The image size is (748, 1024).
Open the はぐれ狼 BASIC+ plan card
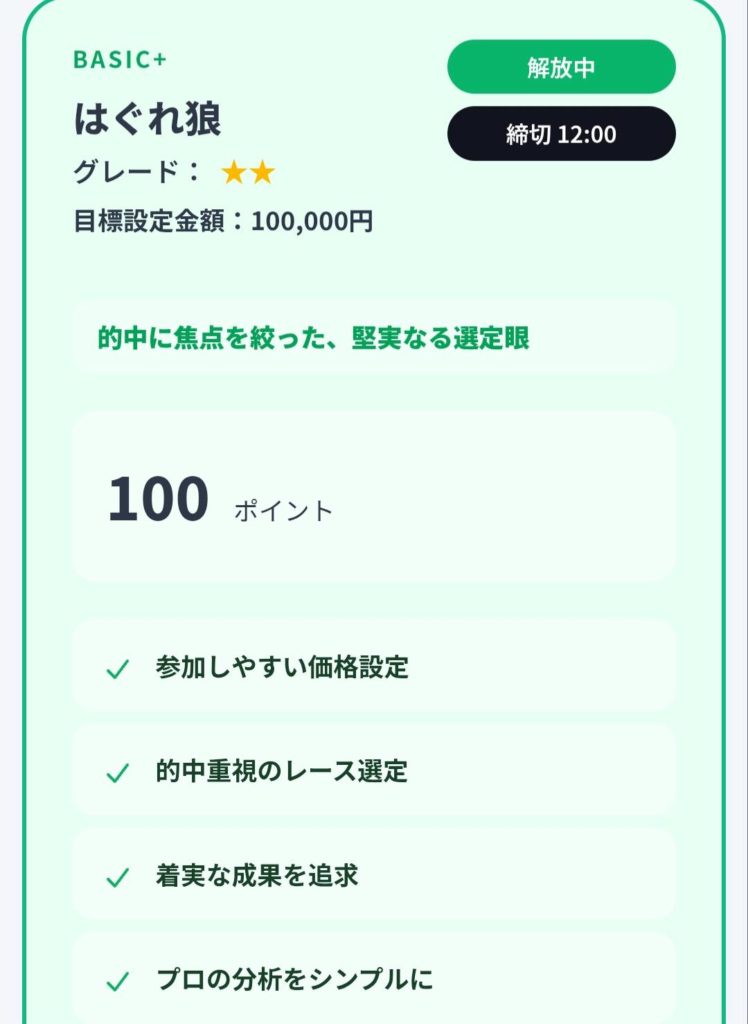[148, 120]
